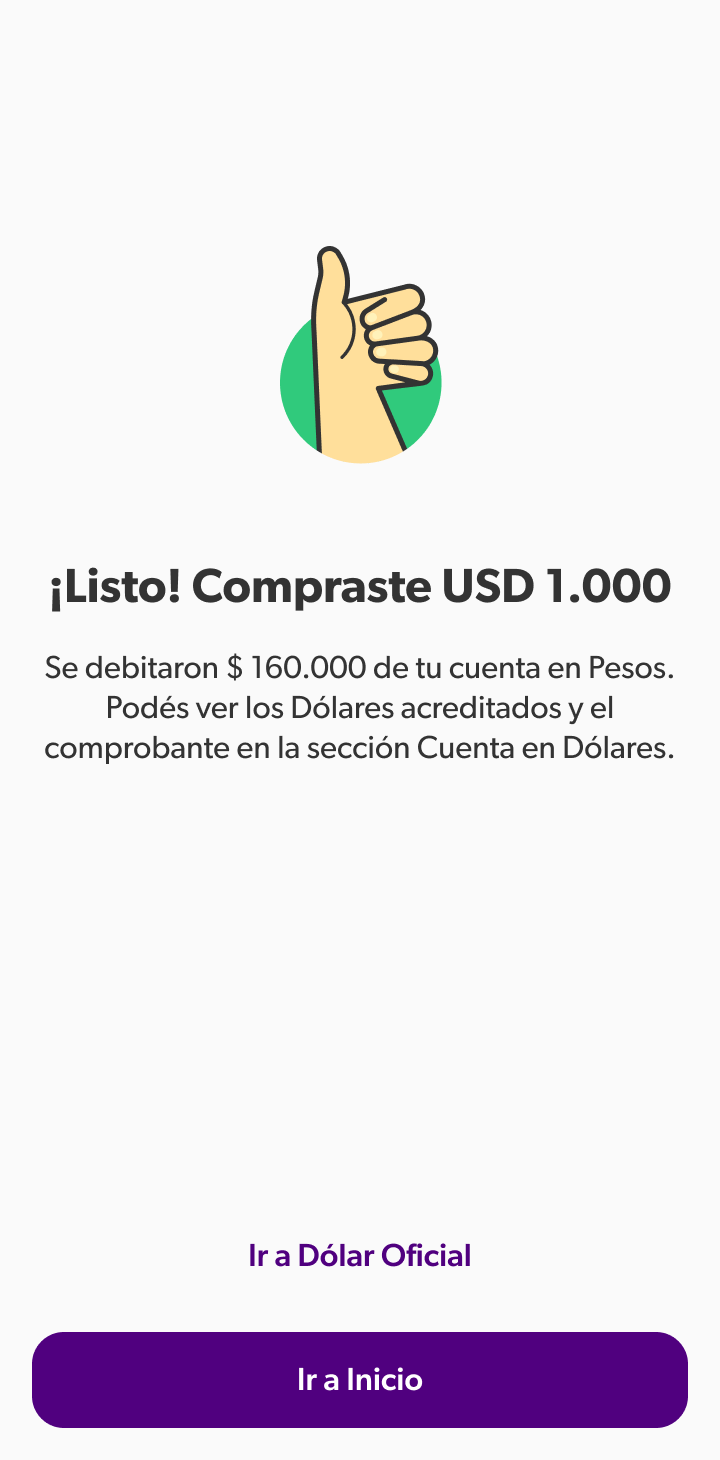Tap the Ir a Inicio button
The width and height of the screenshot is (720, 1460).
(x=360, y=1379)
